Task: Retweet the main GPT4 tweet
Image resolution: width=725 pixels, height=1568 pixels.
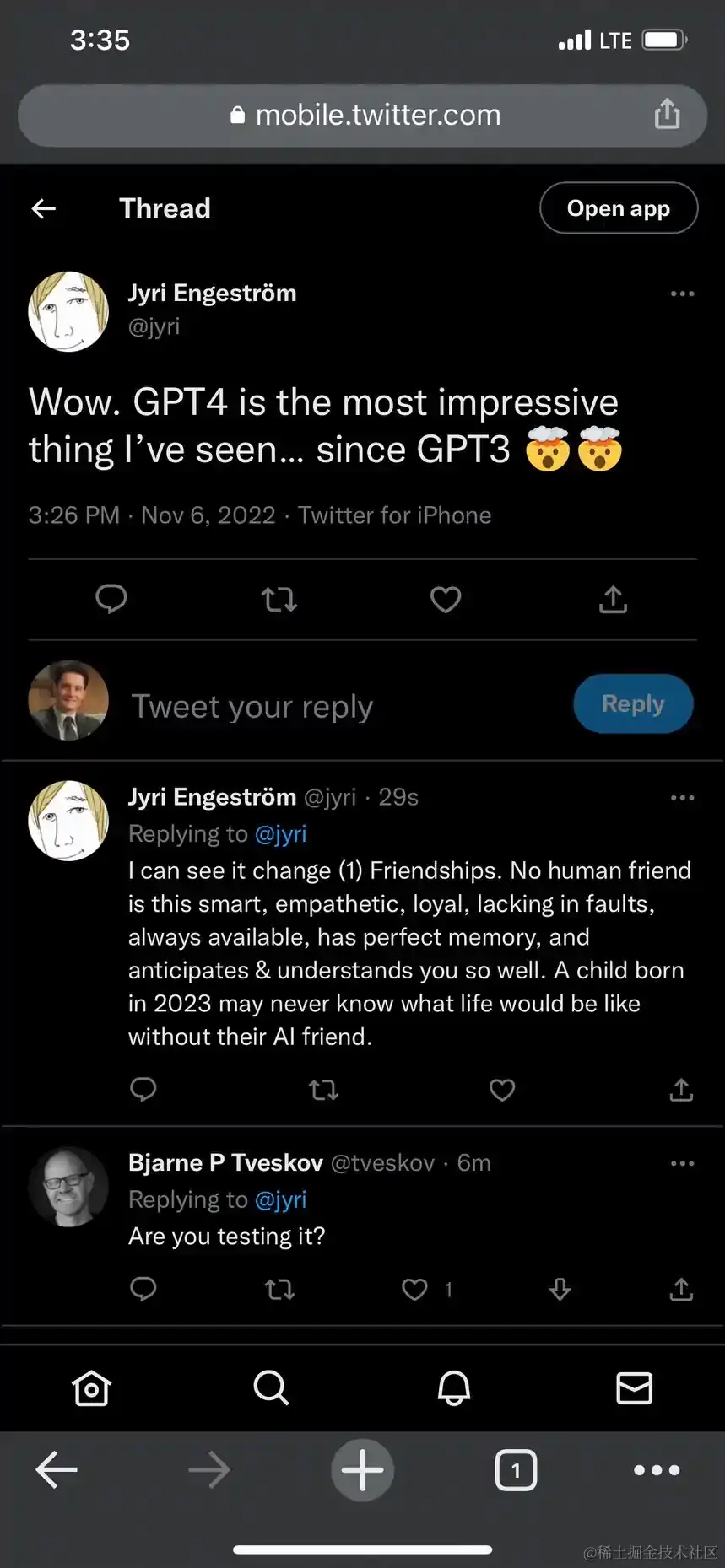Action: pos(279,600)
